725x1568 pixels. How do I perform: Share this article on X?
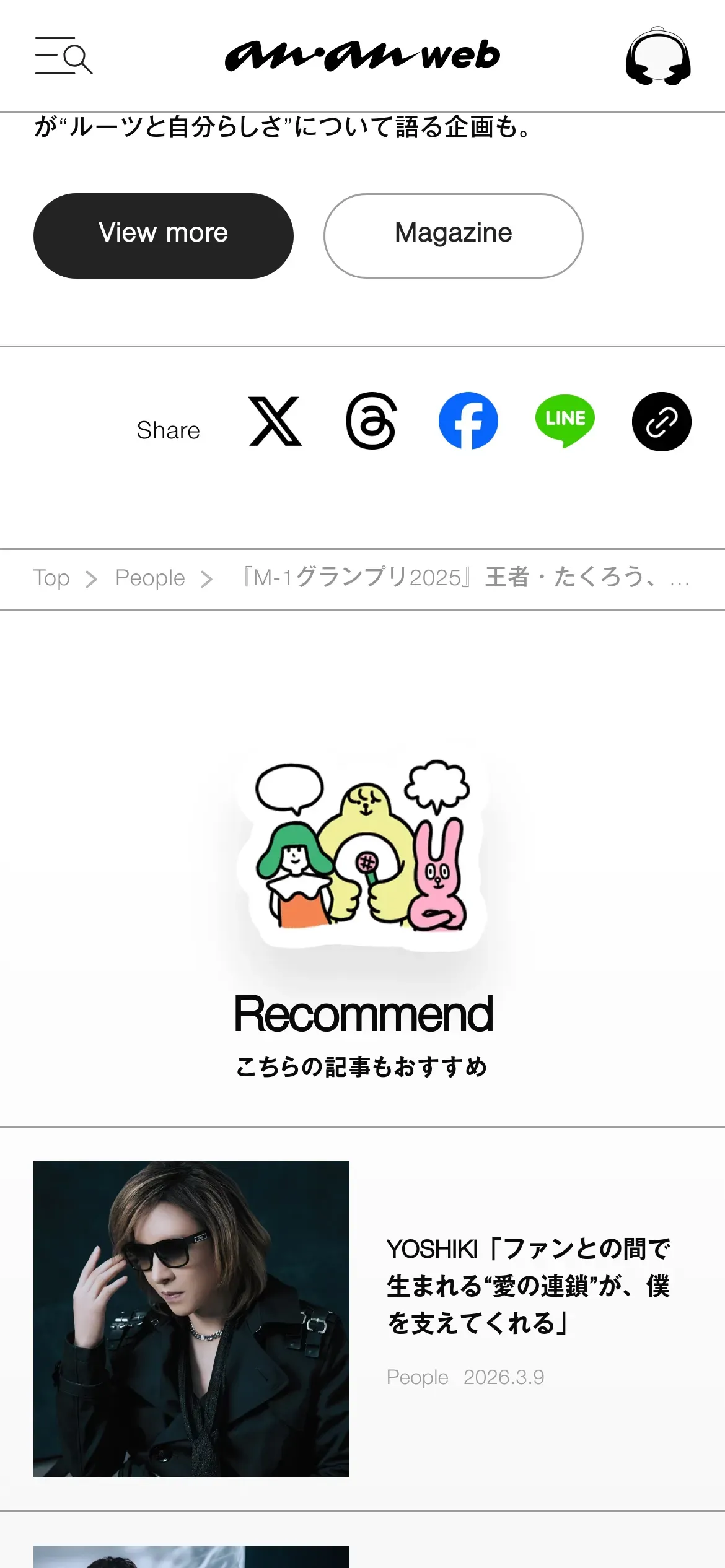click(x=275, y=422)
